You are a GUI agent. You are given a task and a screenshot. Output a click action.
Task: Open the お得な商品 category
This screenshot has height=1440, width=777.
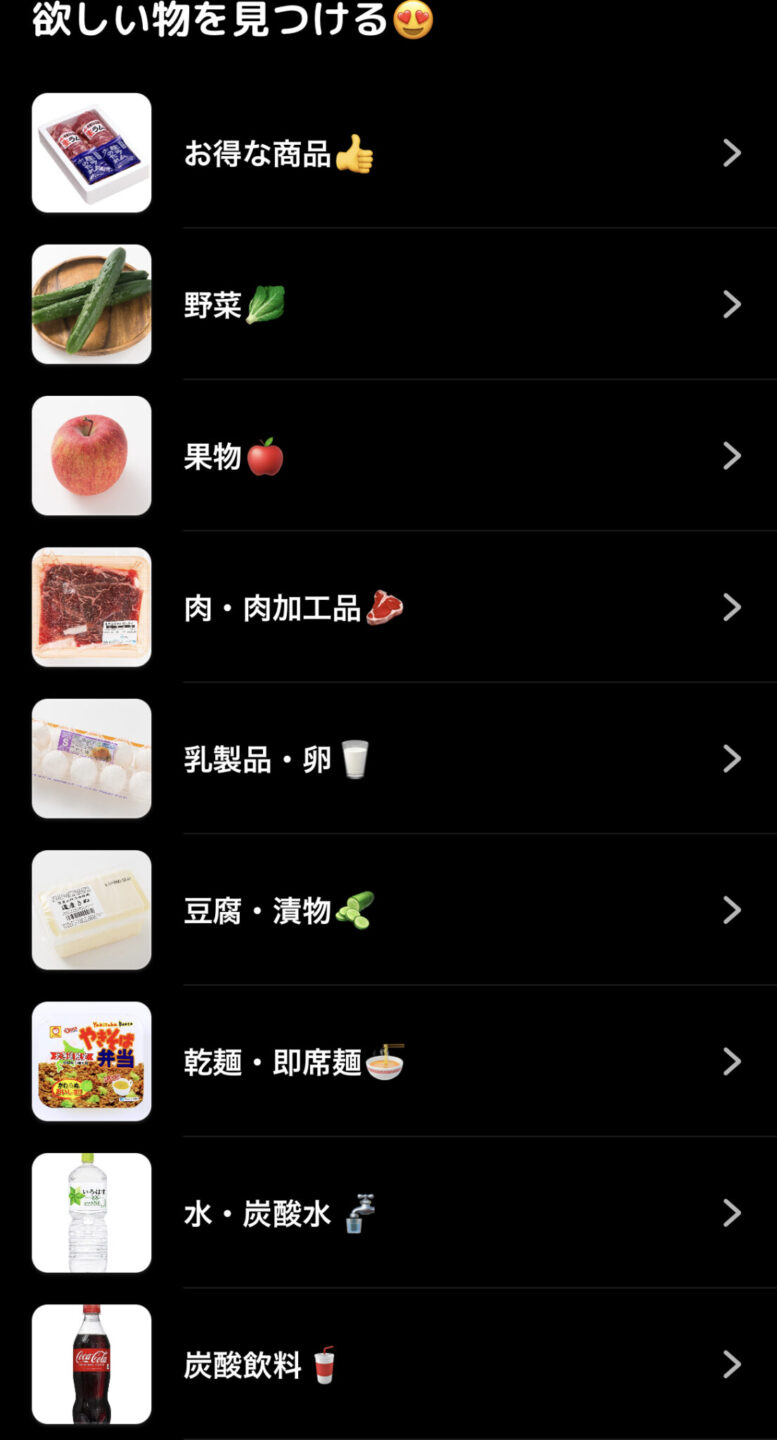pyautogui.click(x=388, y=153)
